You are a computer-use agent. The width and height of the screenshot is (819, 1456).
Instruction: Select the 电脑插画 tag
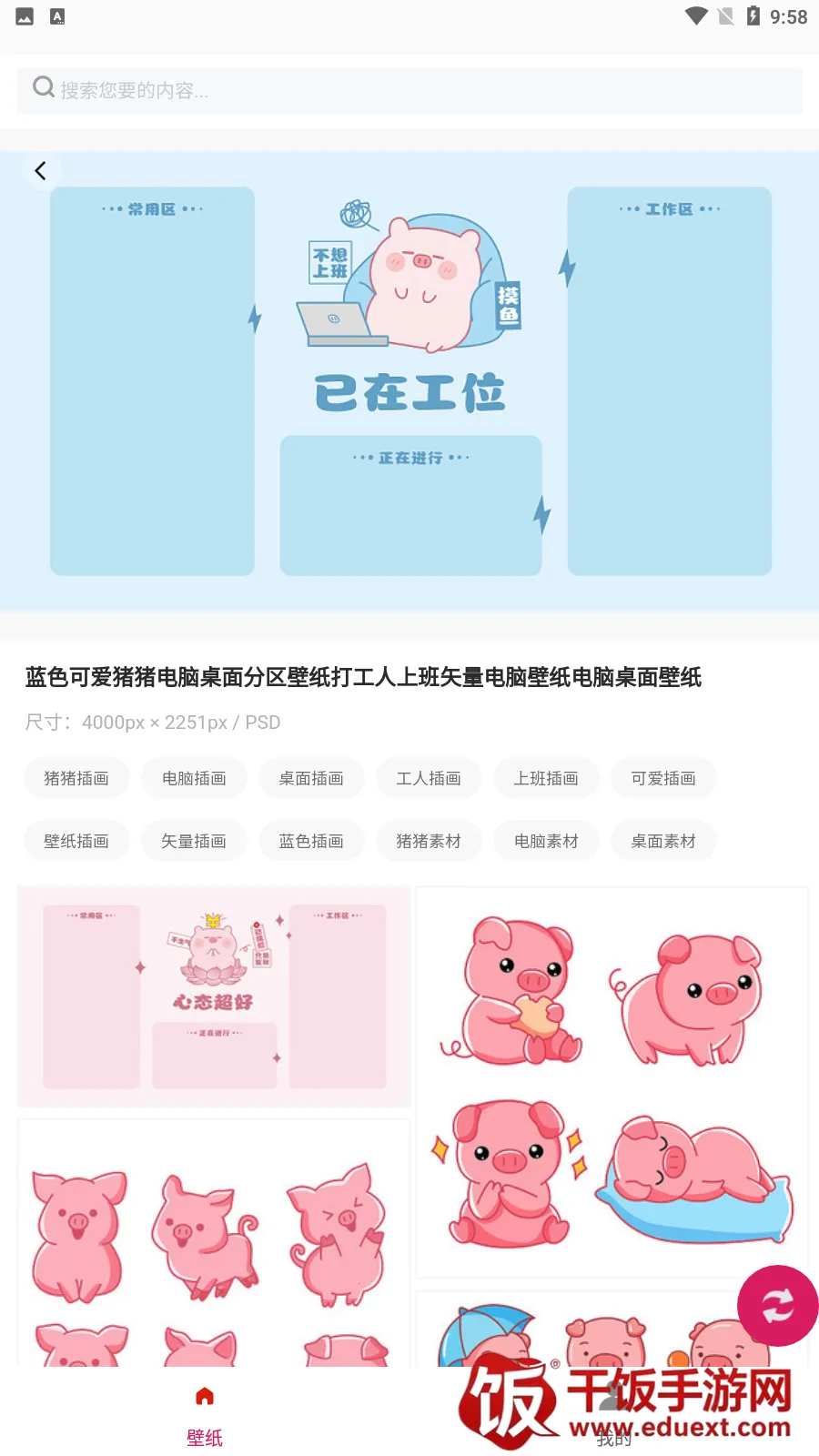click(x=194, y=778)
